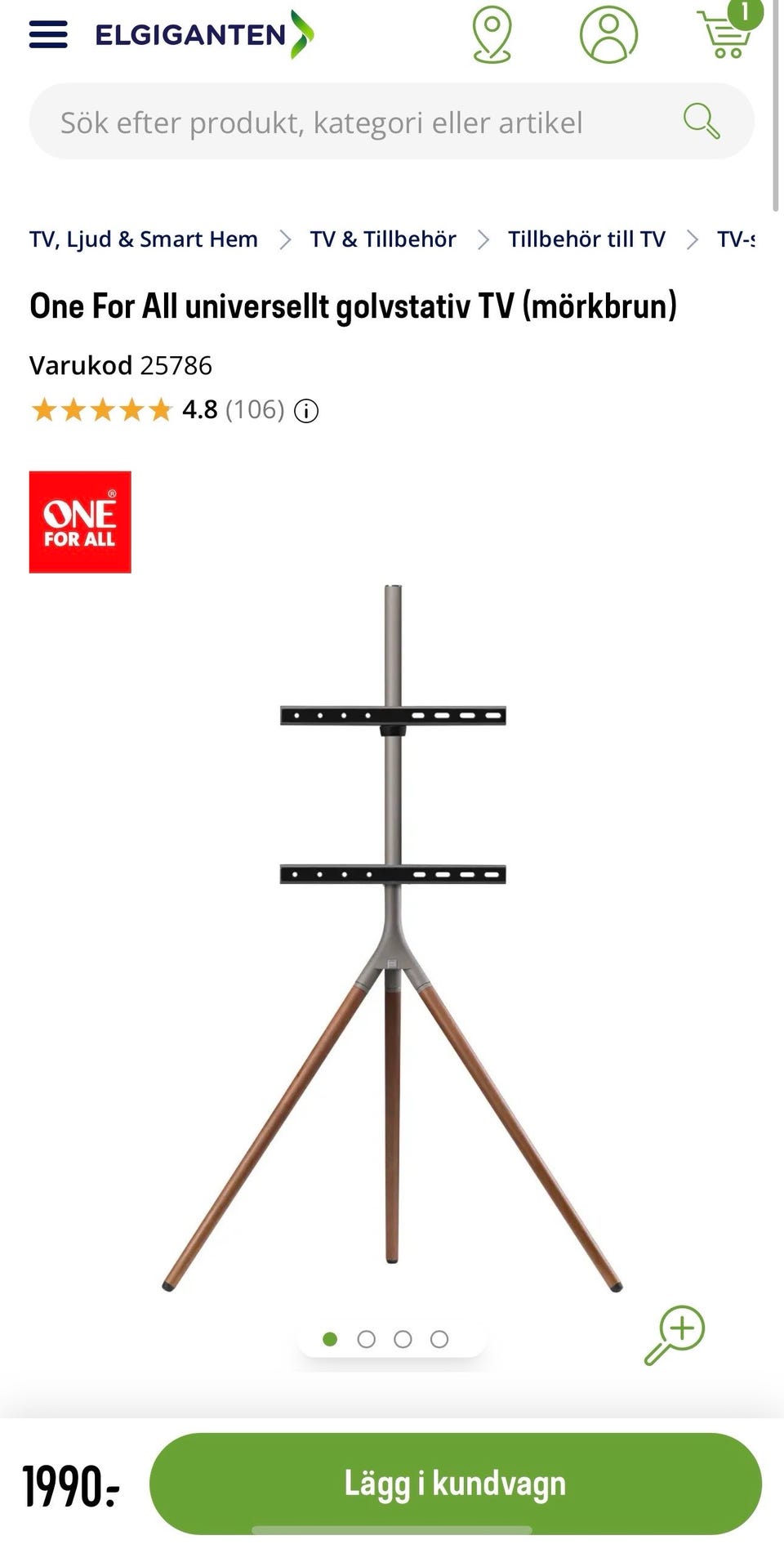Go to the Elgiganten home page
784x1549 pixels.
tap(204, 34)
